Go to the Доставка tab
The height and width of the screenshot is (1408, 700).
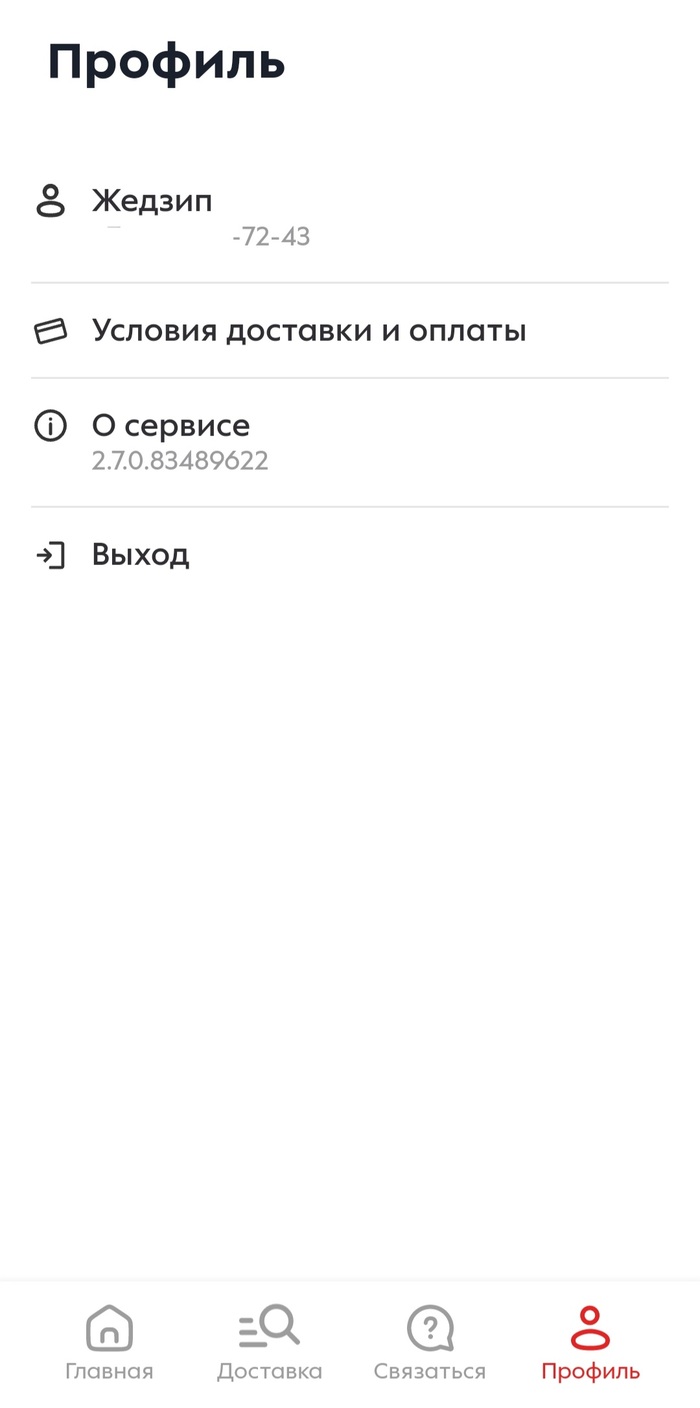[x=269, y=1343]
